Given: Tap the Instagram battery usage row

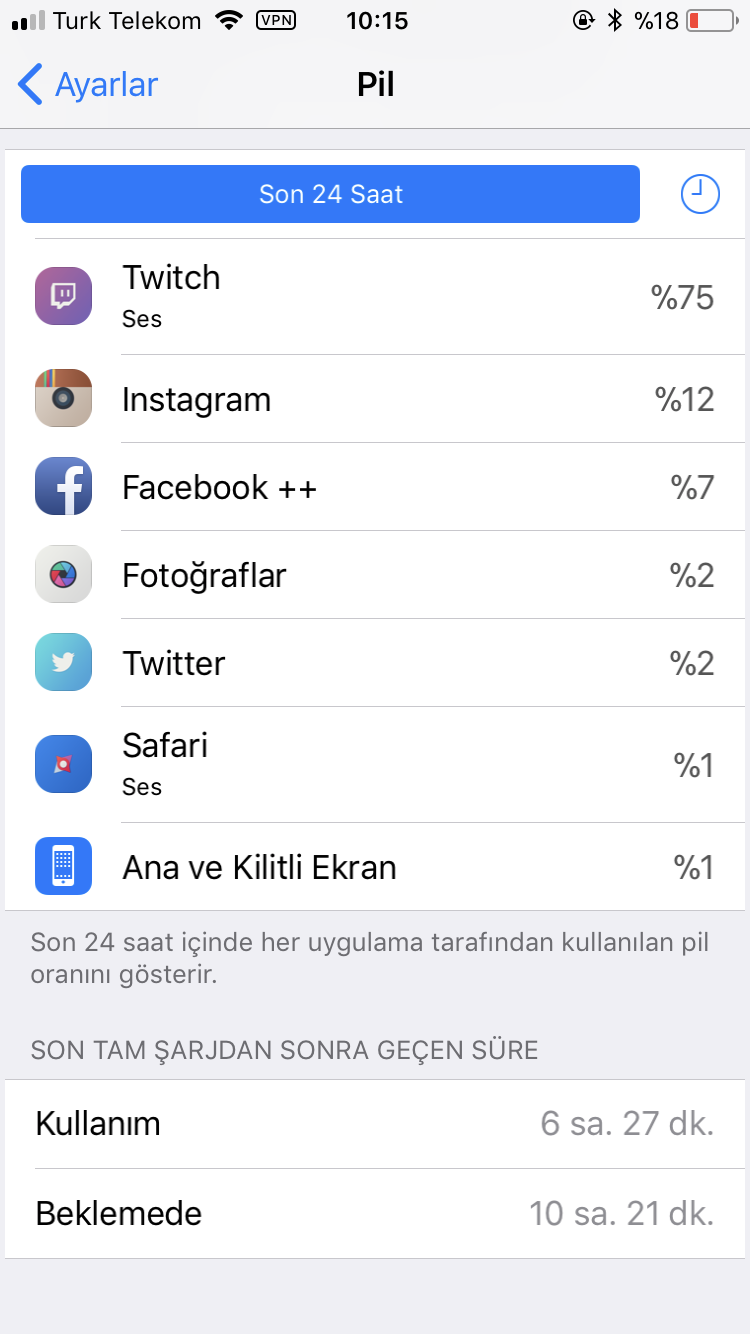Looking at the screenshot, I should click(375, 399).
